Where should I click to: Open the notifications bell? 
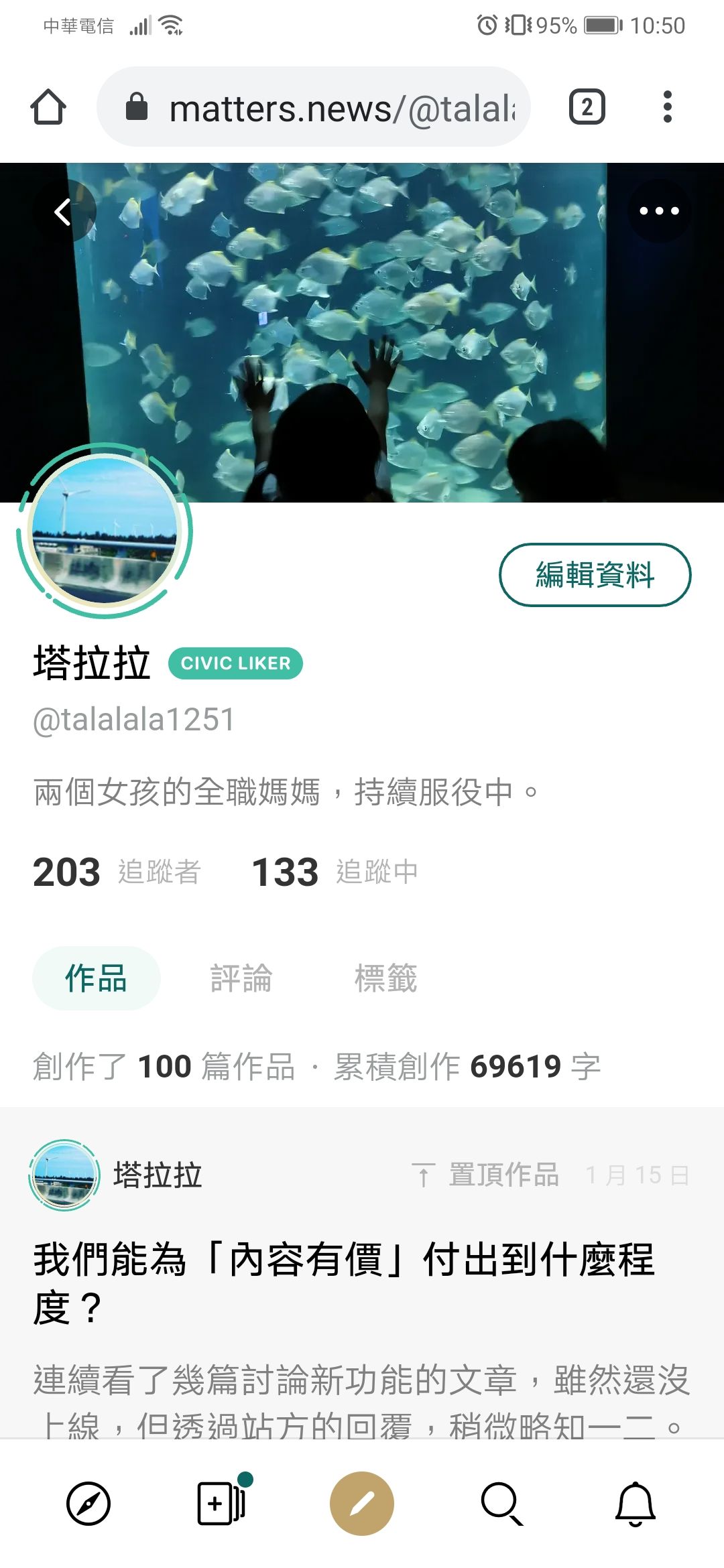pos(635,1504)
